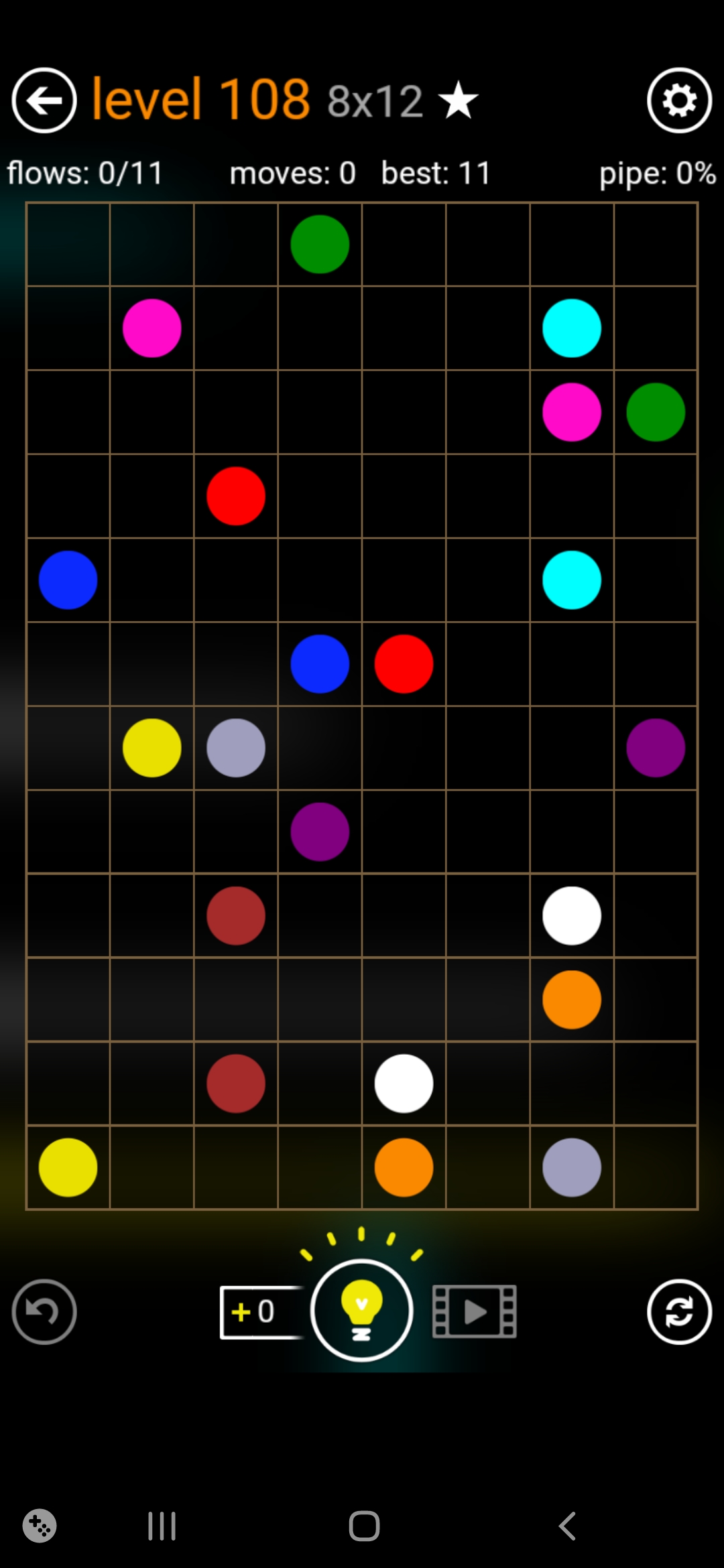
Task: Watch video for more hints
Action: 474,1311
